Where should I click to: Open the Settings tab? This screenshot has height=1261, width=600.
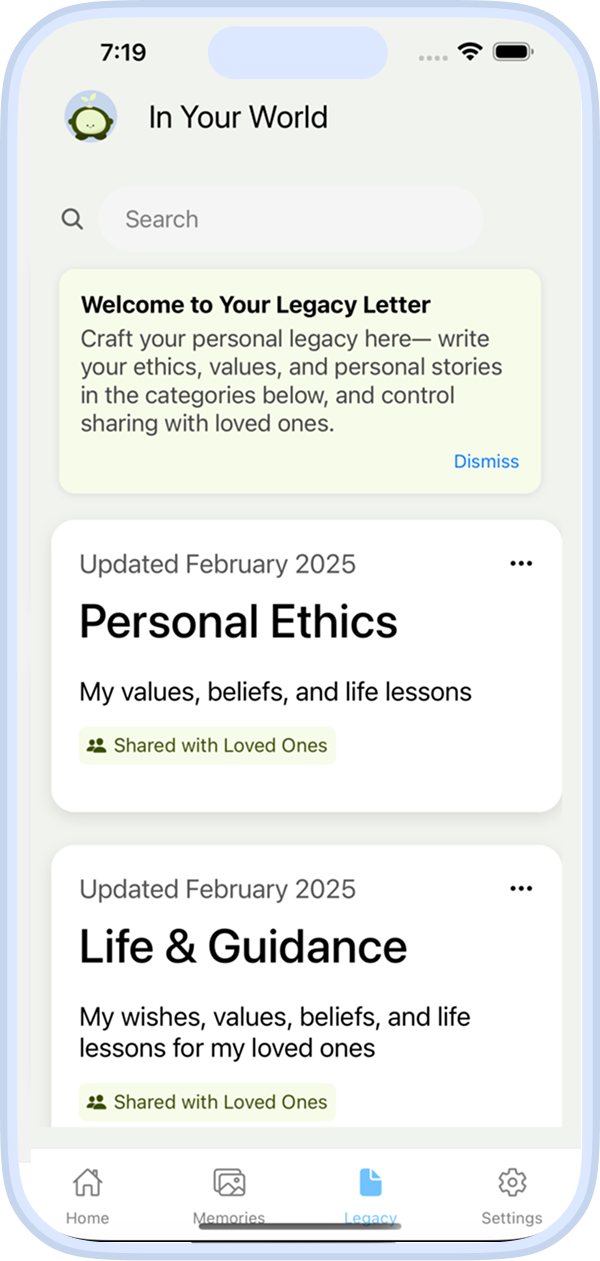(x=512, y=1195)
